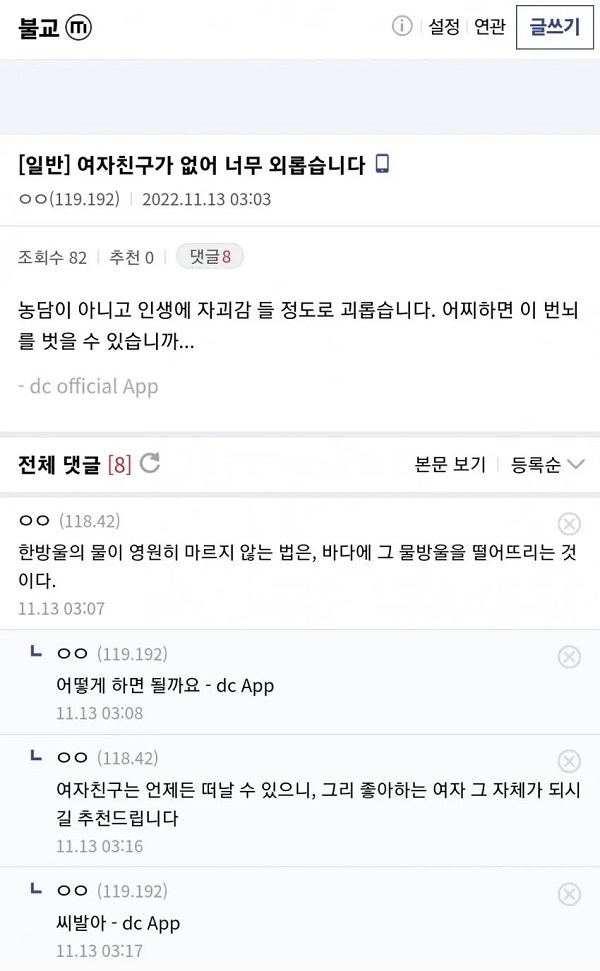Tap 본문 보기 to view post

450,464
